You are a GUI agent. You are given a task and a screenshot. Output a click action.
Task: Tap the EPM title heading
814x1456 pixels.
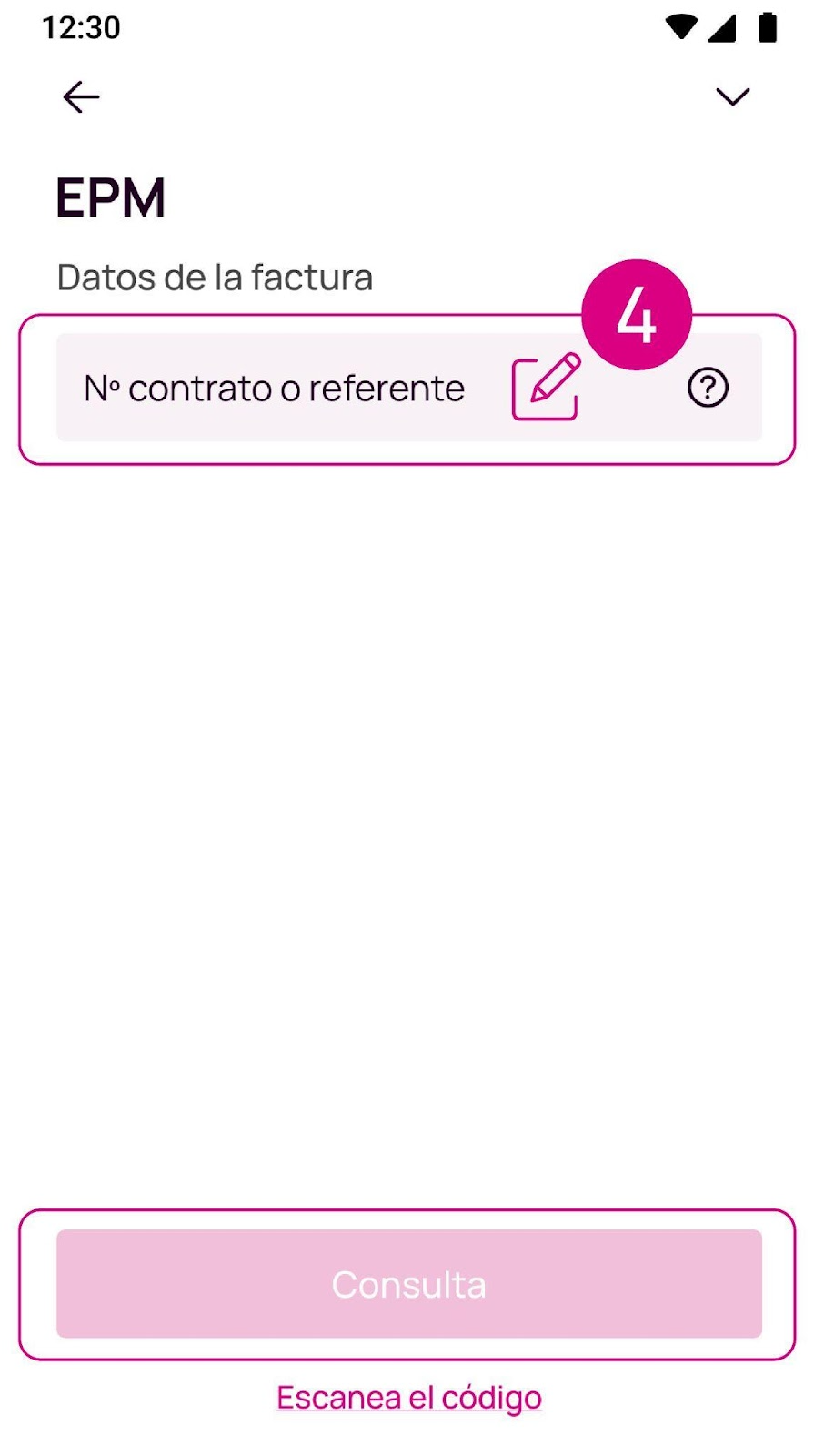click(x=109, y=196)
